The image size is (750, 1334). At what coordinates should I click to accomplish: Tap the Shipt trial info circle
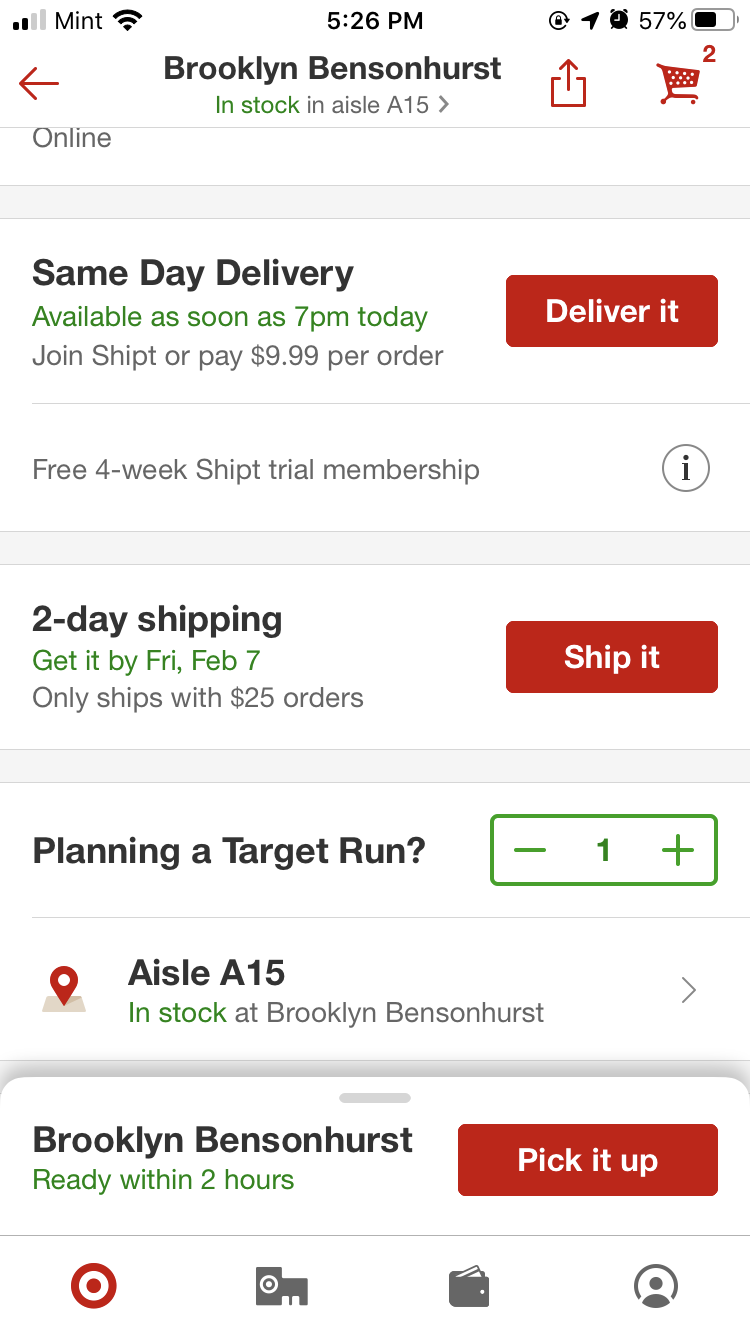[x=685, y=468]
